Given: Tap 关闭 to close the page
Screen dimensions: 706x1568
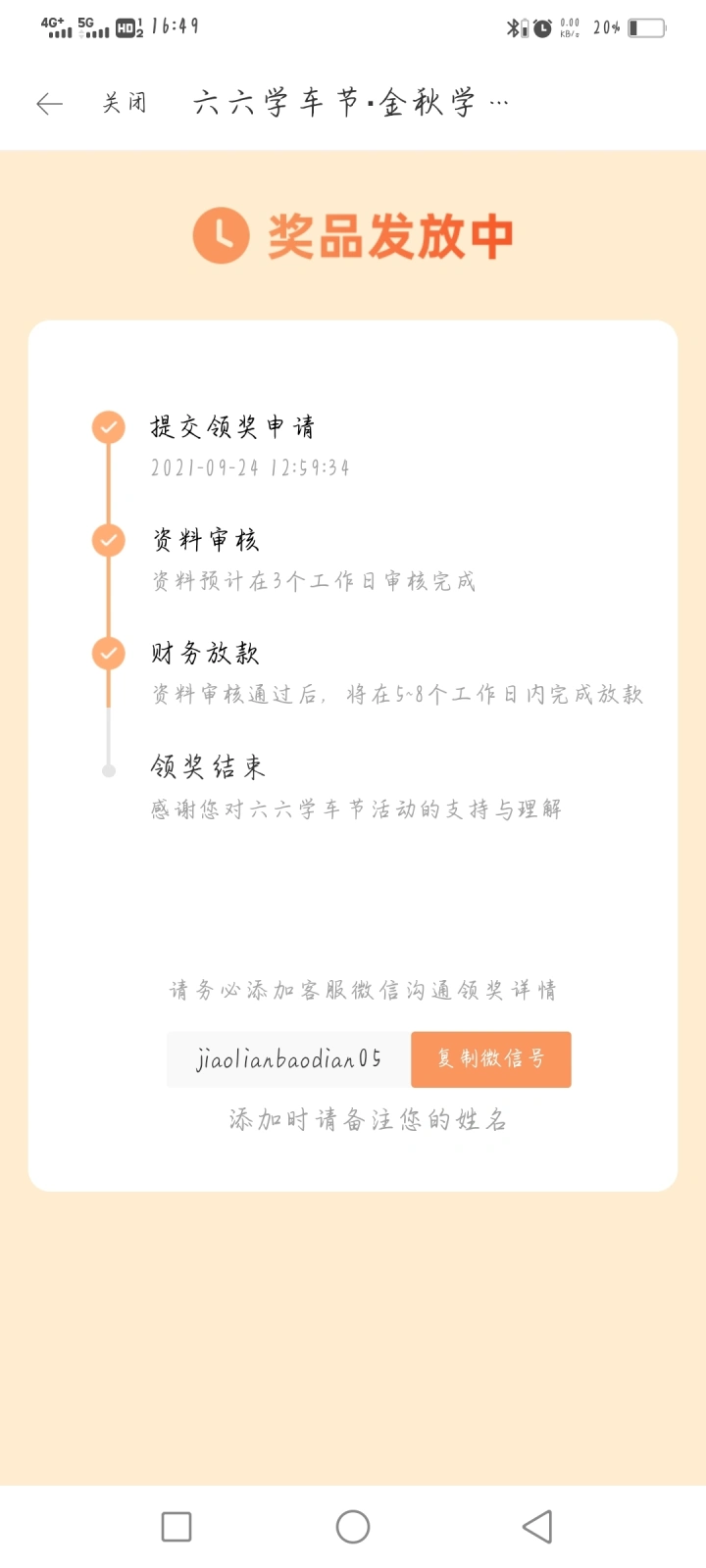Looking at the screenshot, I should (x=126, y=103).
